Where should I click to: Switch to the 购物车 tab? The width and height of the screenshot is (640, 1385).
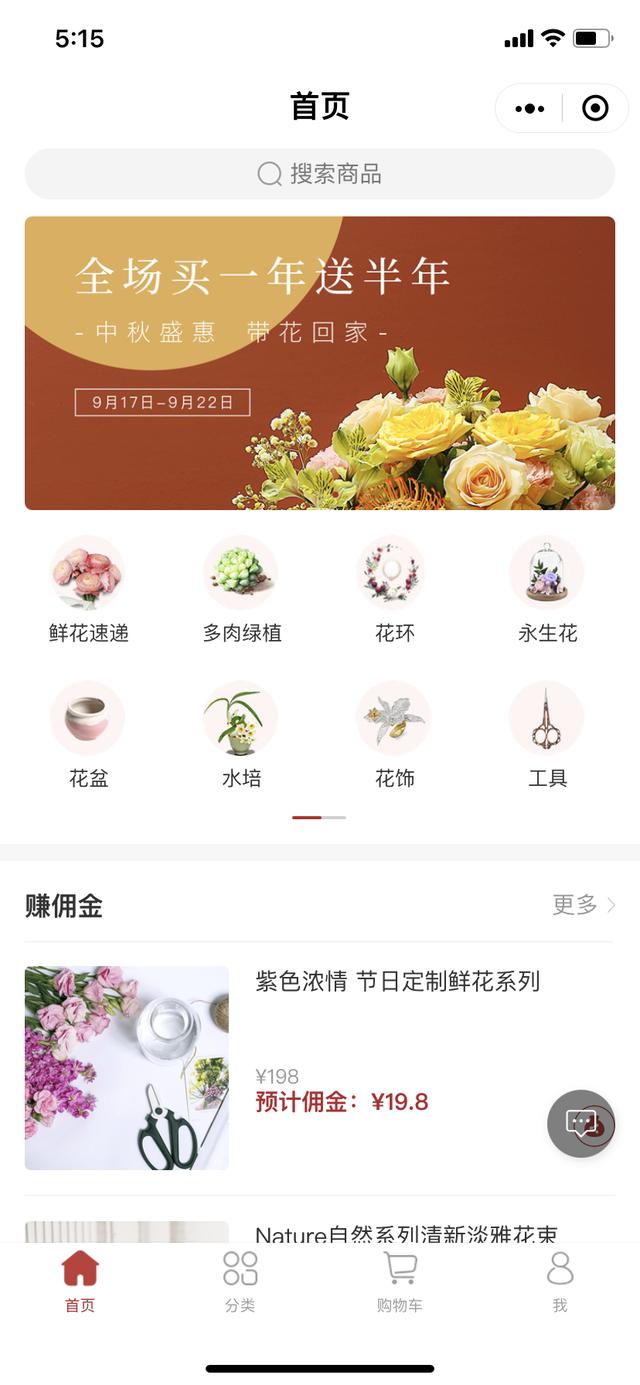(400, 1282)
